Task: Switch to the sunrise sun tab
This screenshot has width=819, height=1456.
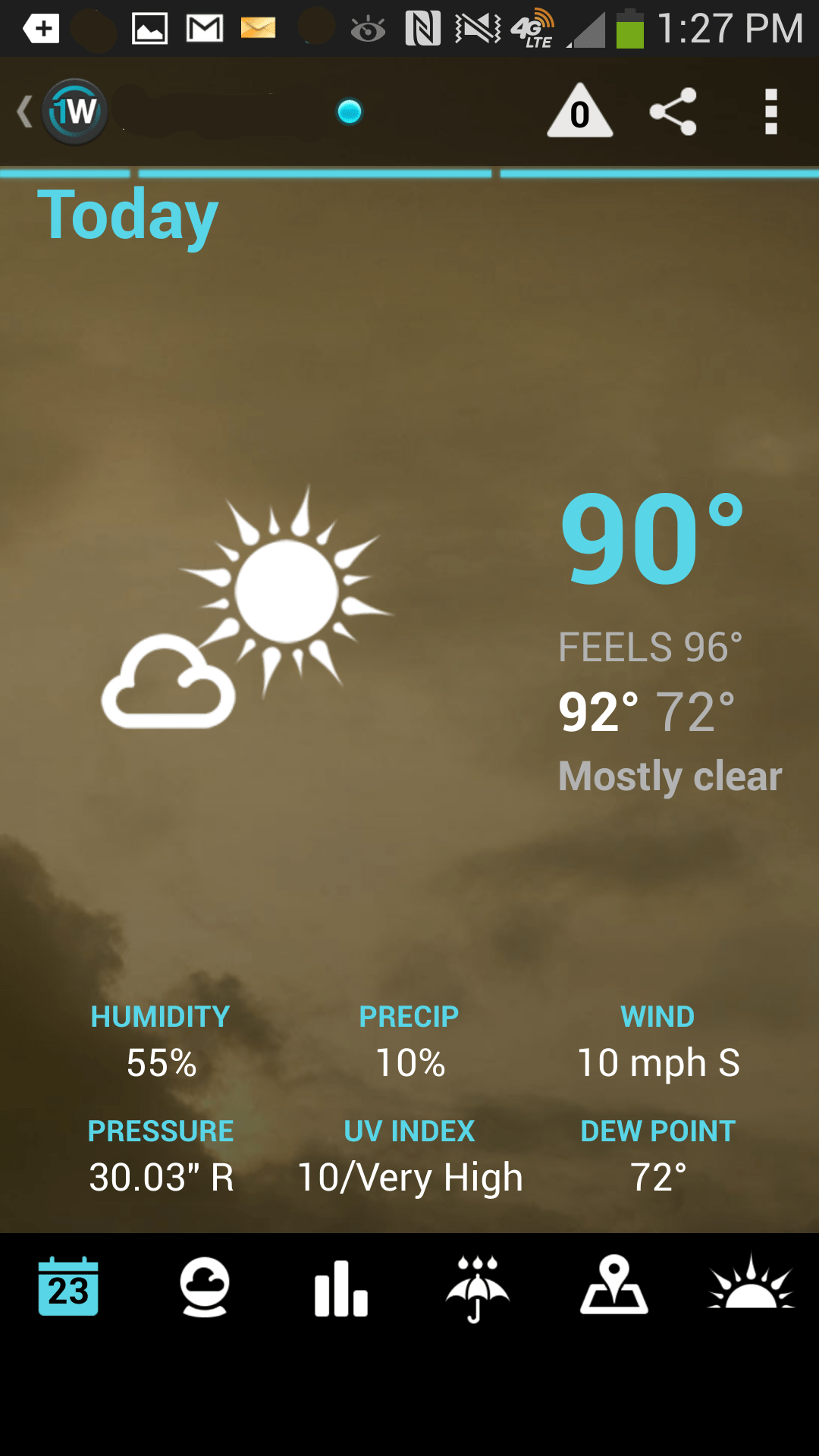Action: pos(751,1282)
